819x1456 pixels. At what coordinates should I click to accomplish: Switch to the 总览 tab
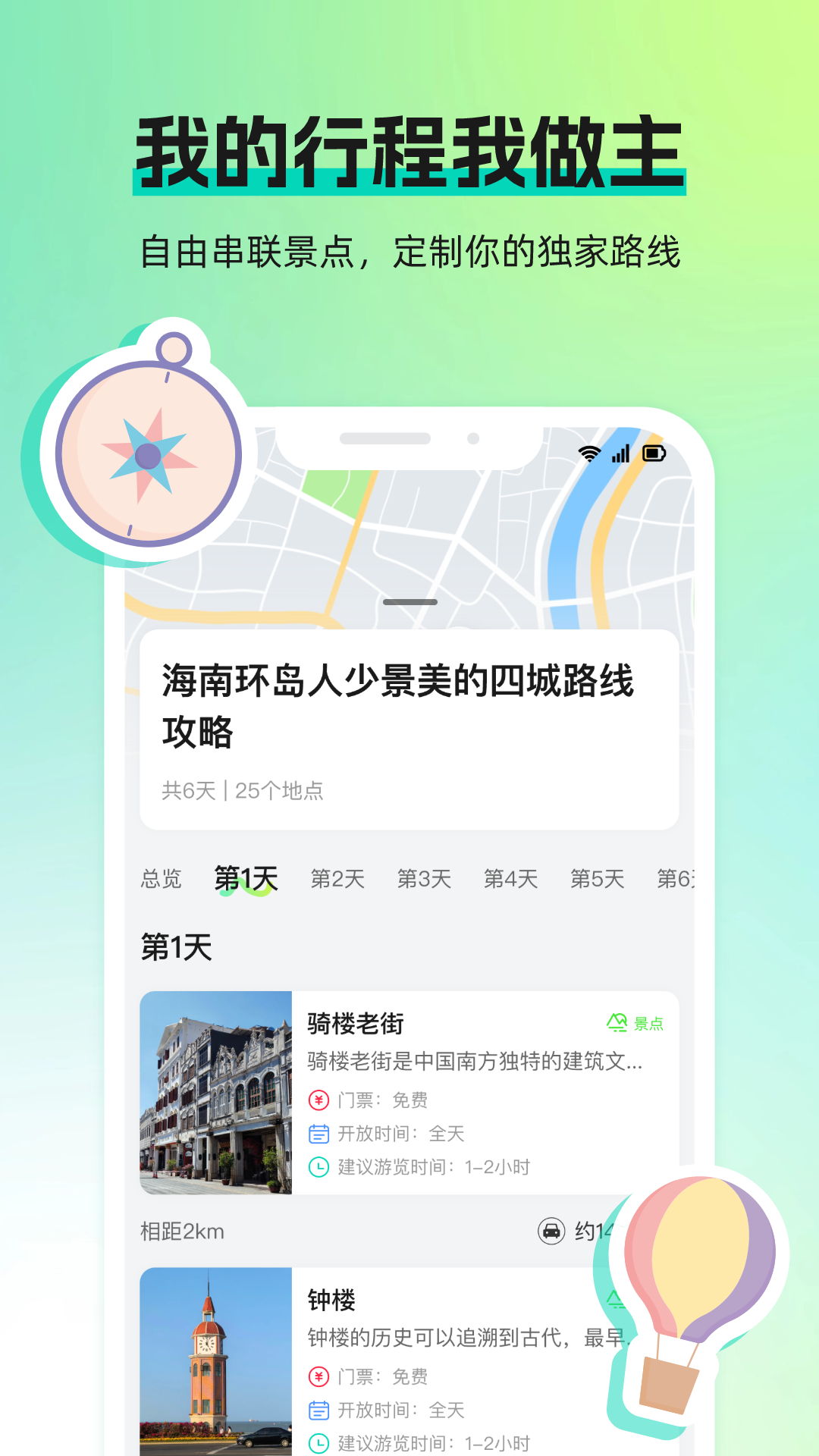point(161,878)
